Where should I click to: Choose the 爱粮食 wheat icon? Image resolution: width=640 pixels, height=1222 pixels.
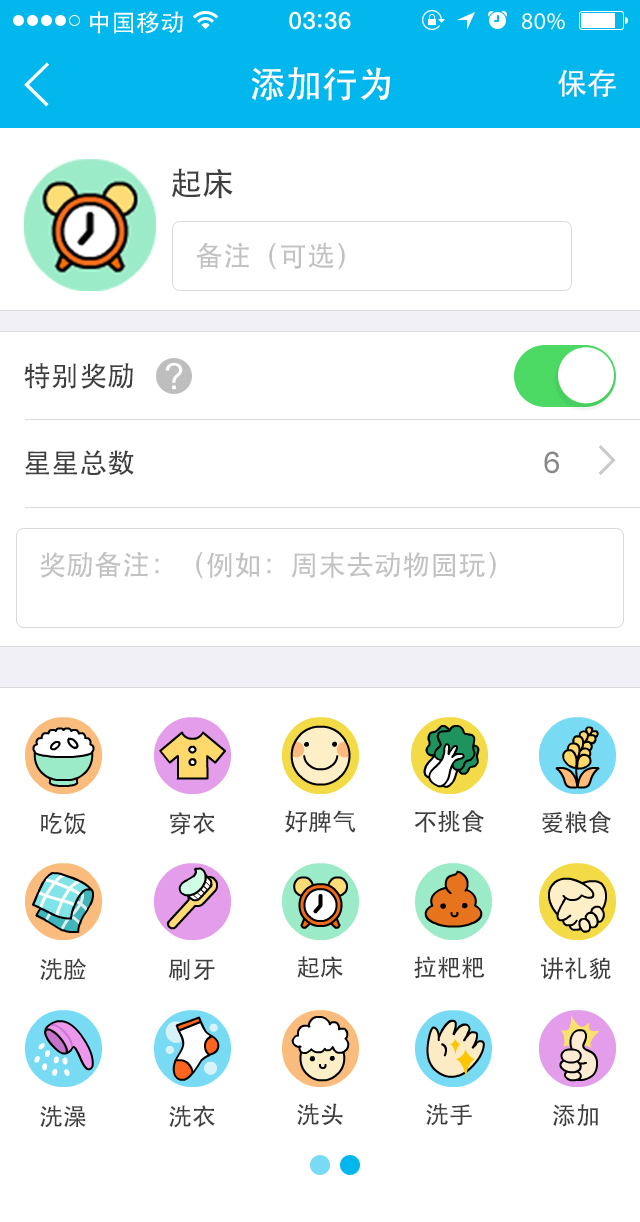(577, 756)
